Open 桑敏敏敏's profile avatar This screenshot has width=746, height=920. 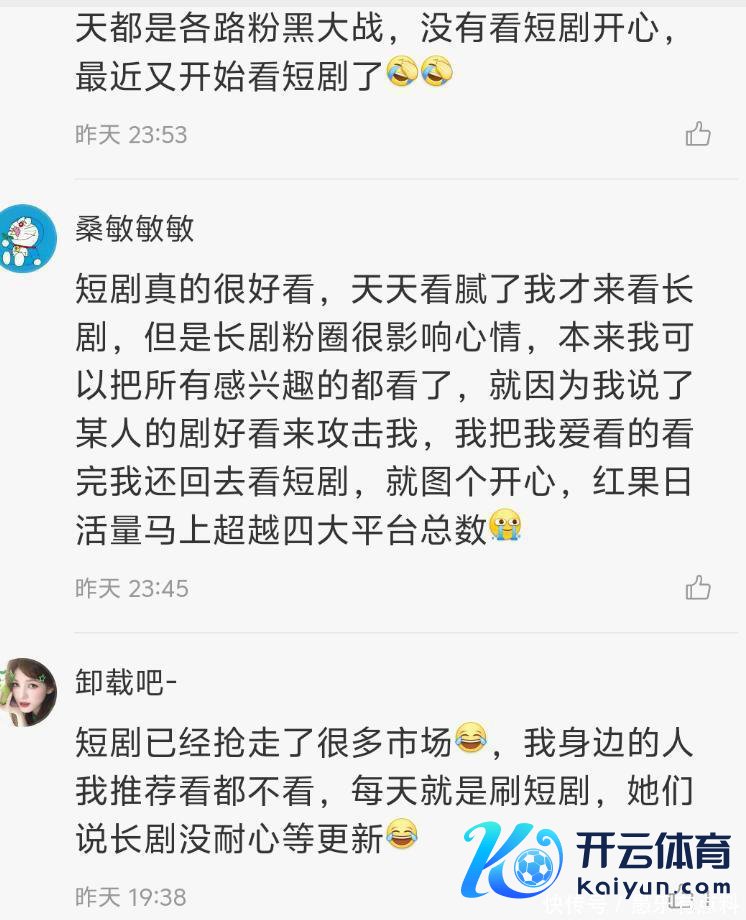pos(26,238)
